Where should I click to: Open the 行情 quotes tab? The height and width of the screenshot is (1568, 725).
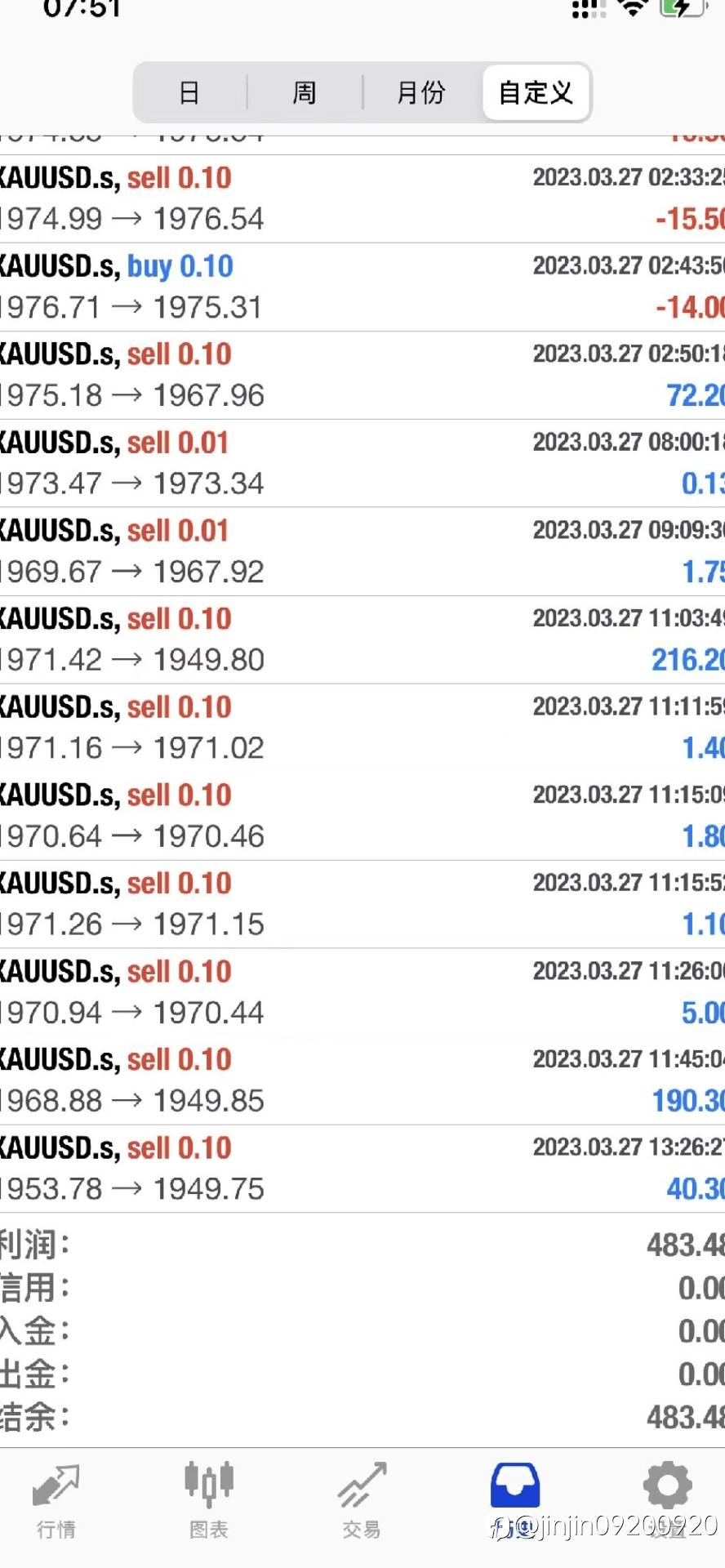(x=56, y=1500)
